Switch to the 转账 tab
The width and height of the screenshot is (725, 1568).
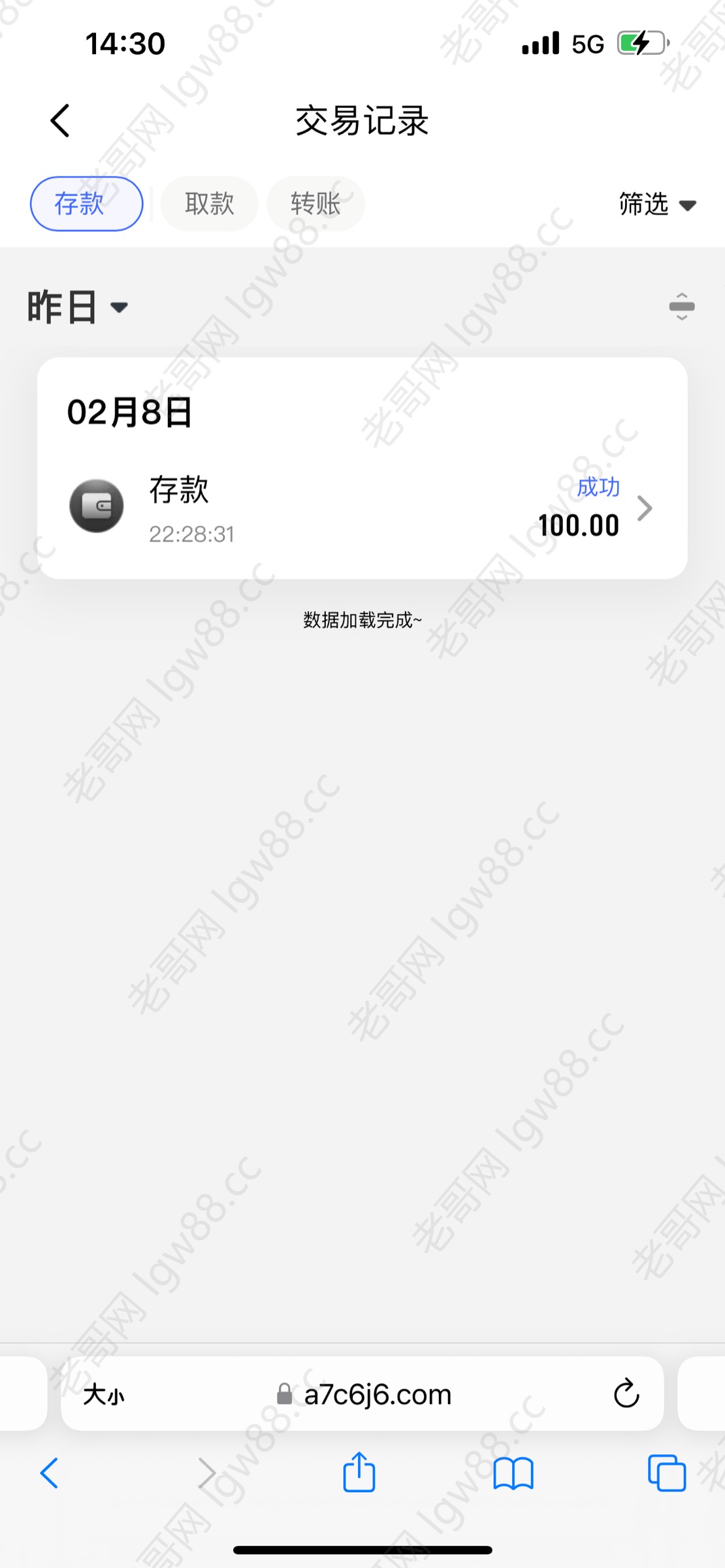point(315,204)
